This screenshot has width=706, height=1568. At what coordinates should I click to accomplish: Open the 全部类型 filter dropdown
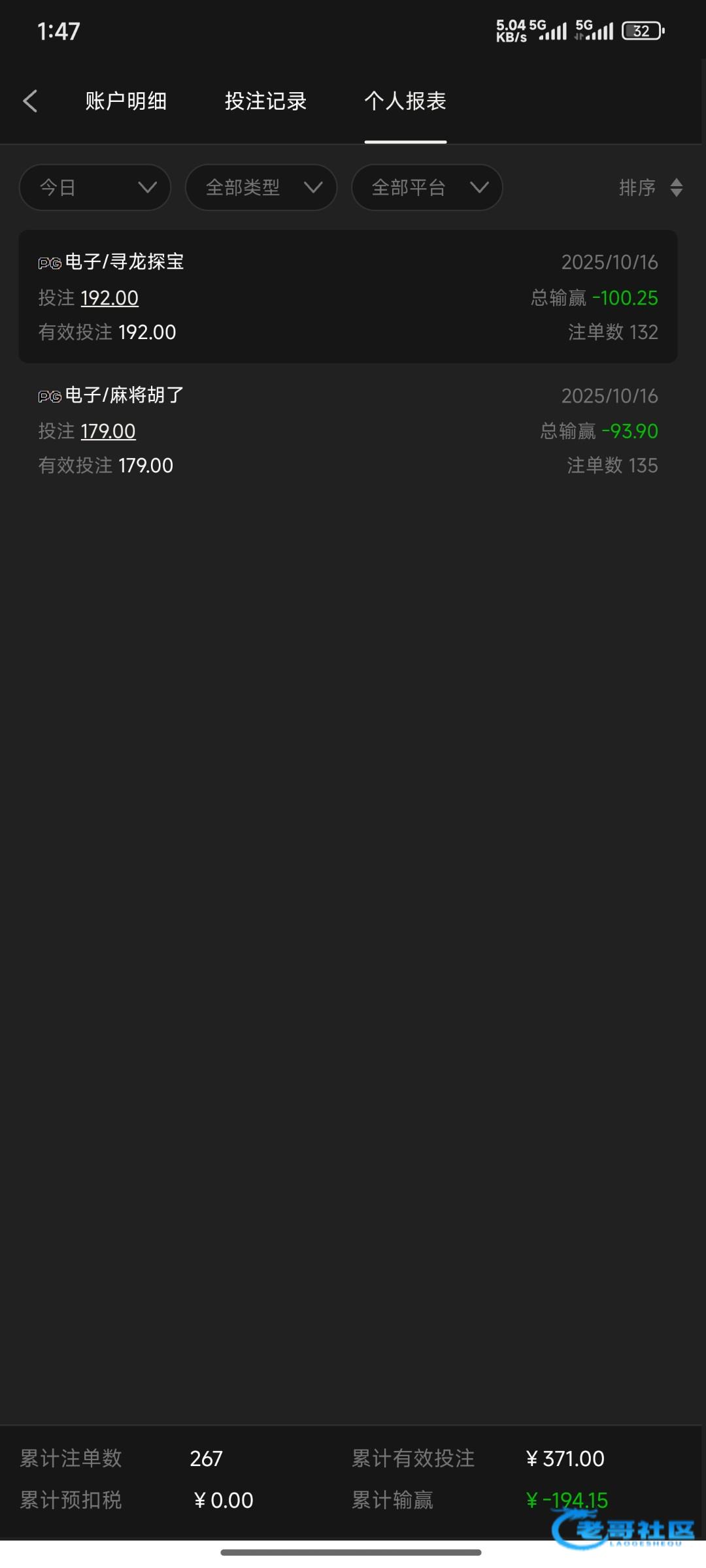point(261,188)
